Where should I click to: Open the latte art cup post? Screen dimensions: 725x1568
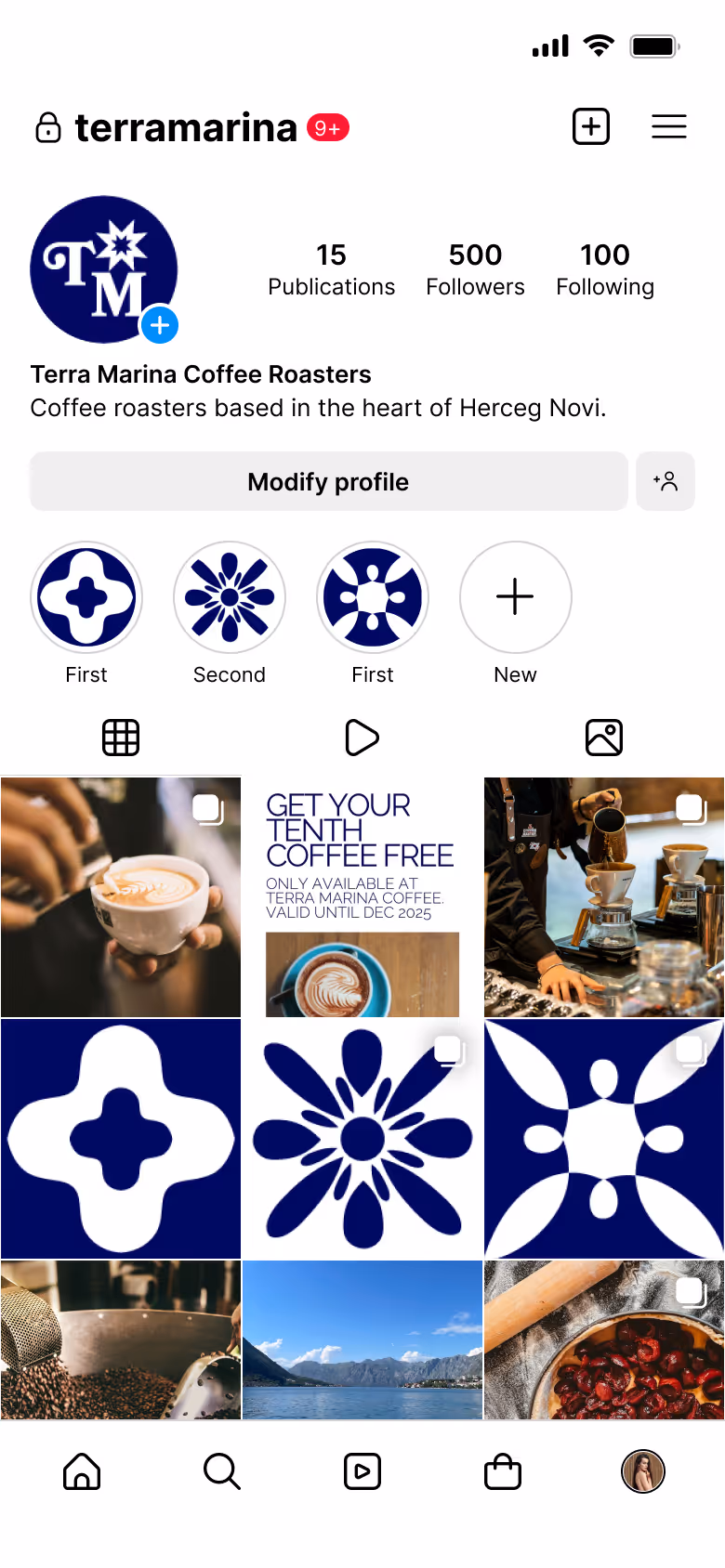[x=121, y=897]
